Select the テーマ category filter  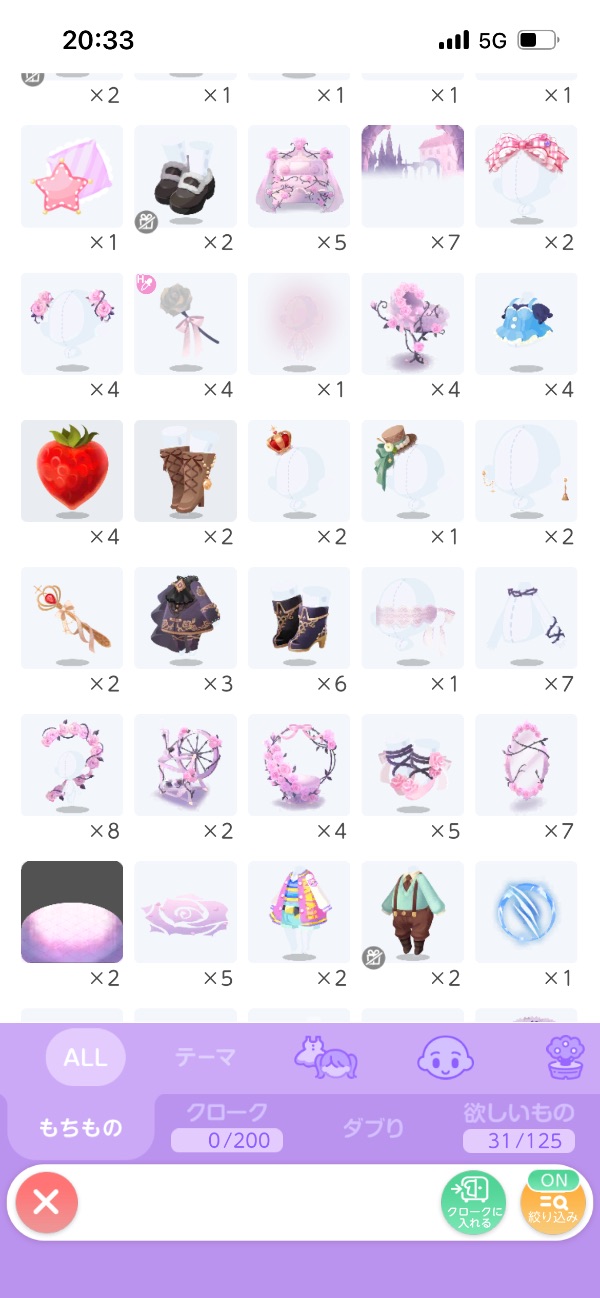coord(205,1057)
